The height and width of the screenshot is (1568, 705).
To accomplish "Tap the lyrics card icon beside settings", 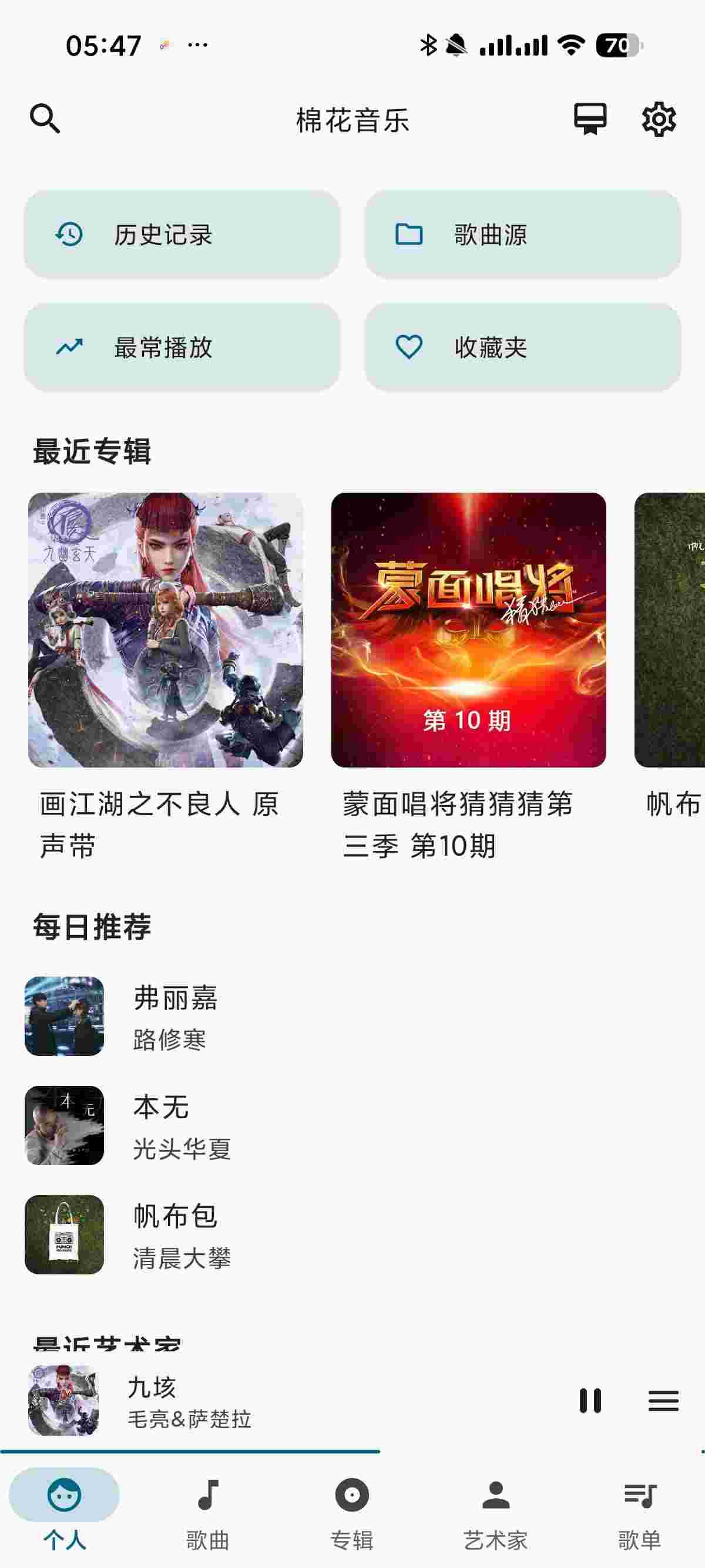I will point(589,119).
